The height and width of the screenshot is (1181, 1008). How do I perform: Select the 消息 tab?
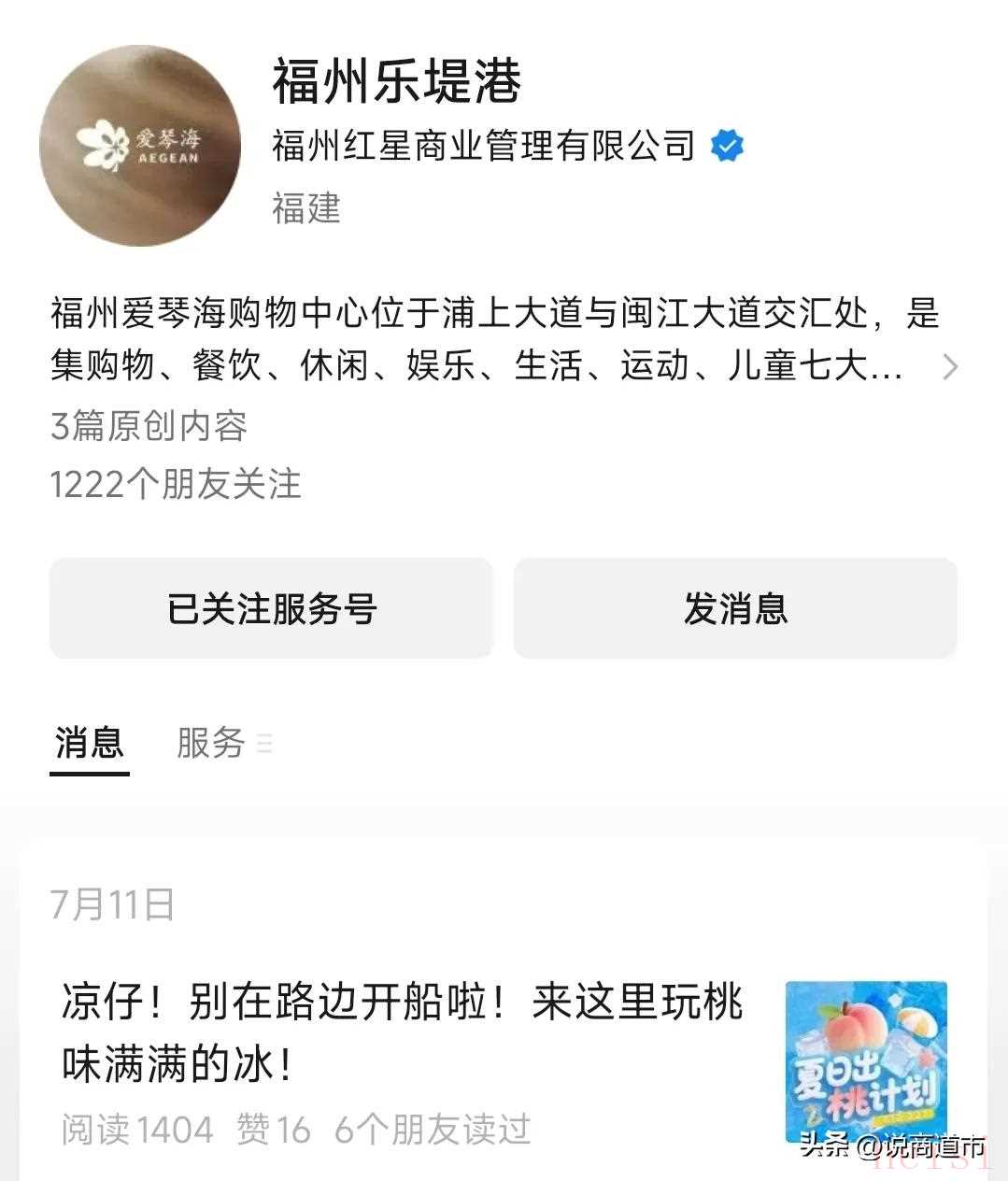tap(90, 744)
